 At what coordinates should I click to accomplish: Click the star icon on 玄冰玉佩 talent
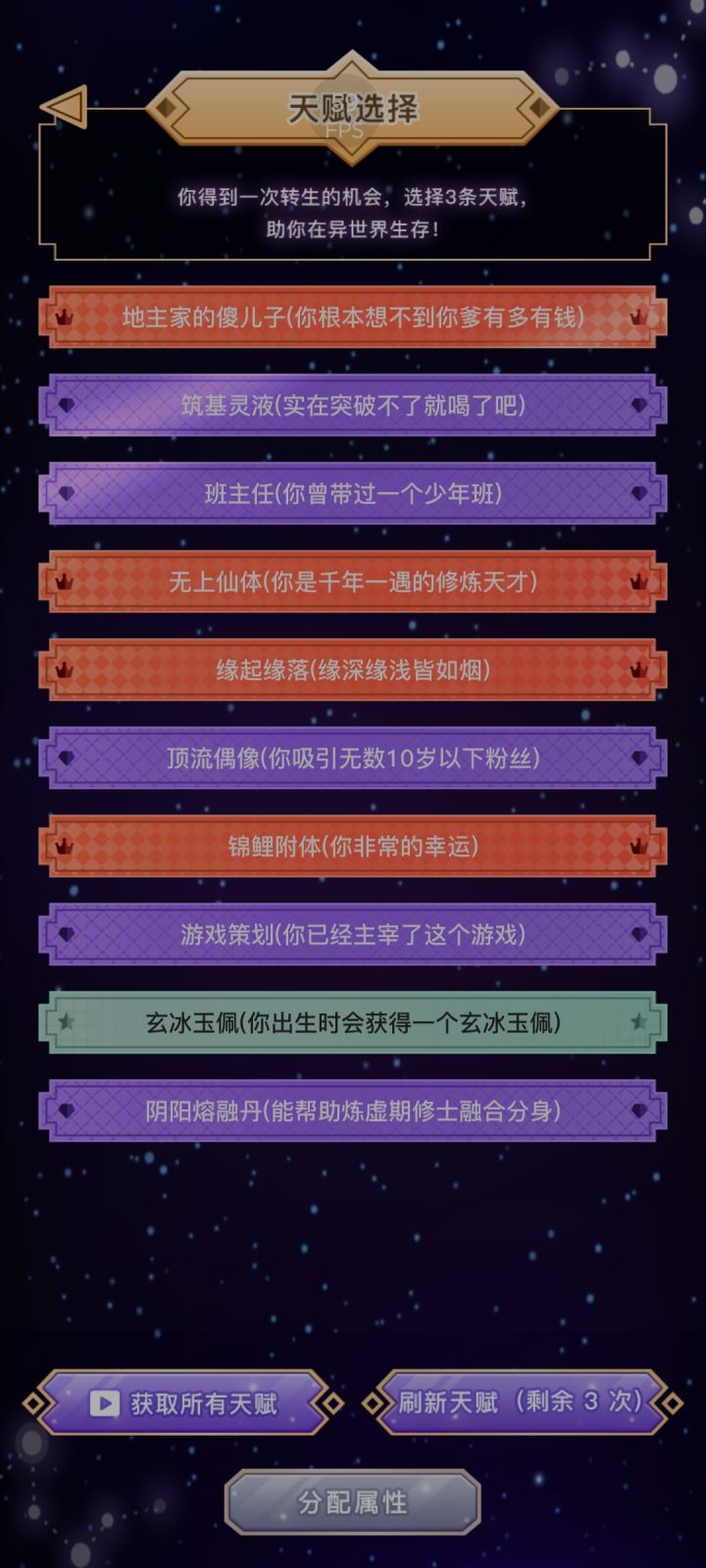pos(66,1020)
